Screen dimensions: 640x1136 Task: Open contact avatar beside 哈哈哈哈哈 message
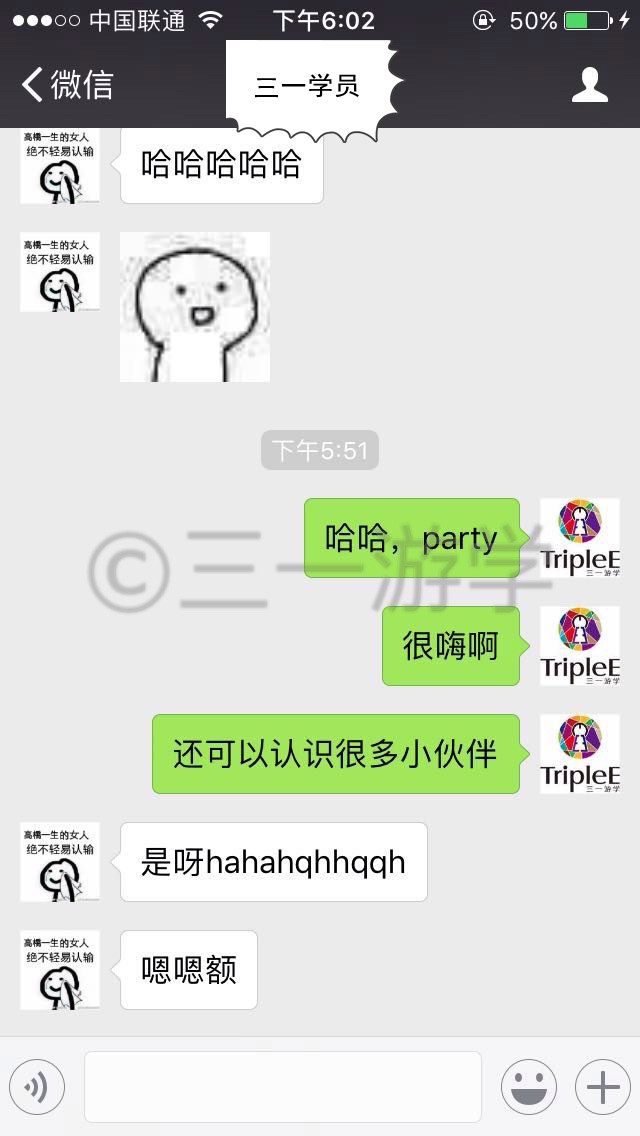point(60,165)
